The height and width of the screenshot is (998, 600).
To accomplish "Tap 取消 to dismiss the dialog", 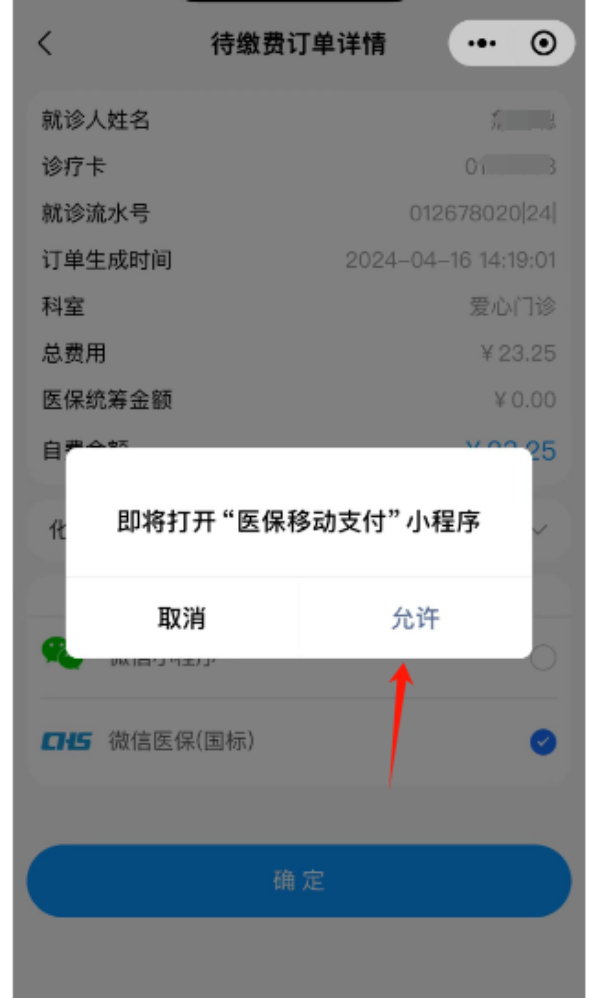I will [182, 618].
